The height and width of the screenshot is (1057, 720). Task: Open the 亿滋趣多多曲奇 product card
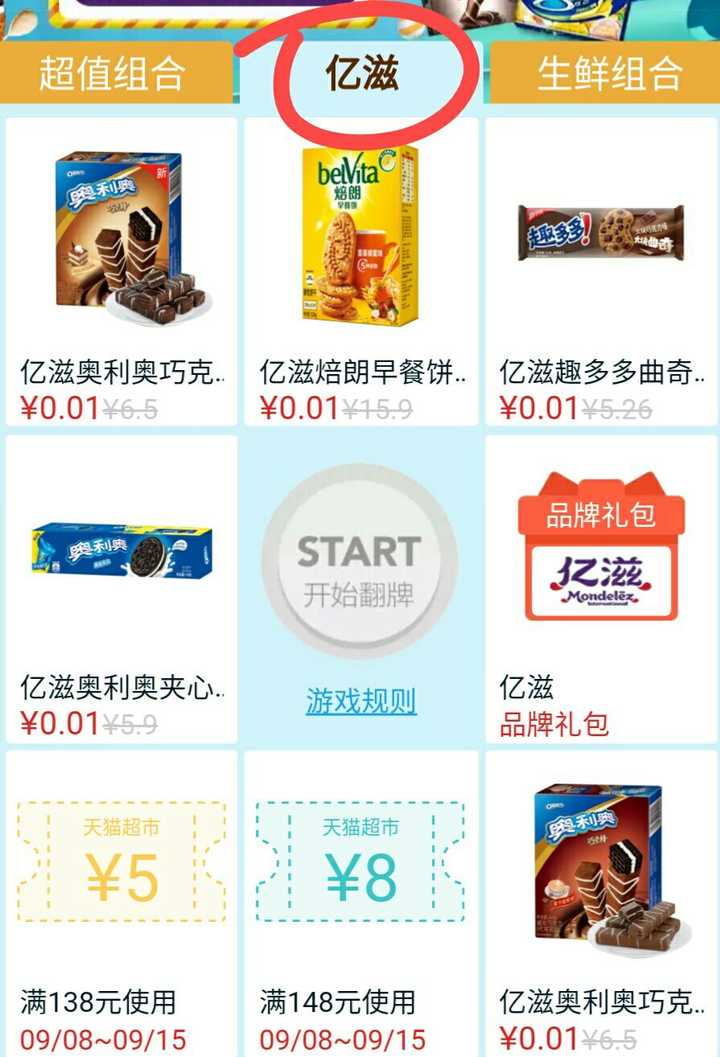[x=601, y=270]
